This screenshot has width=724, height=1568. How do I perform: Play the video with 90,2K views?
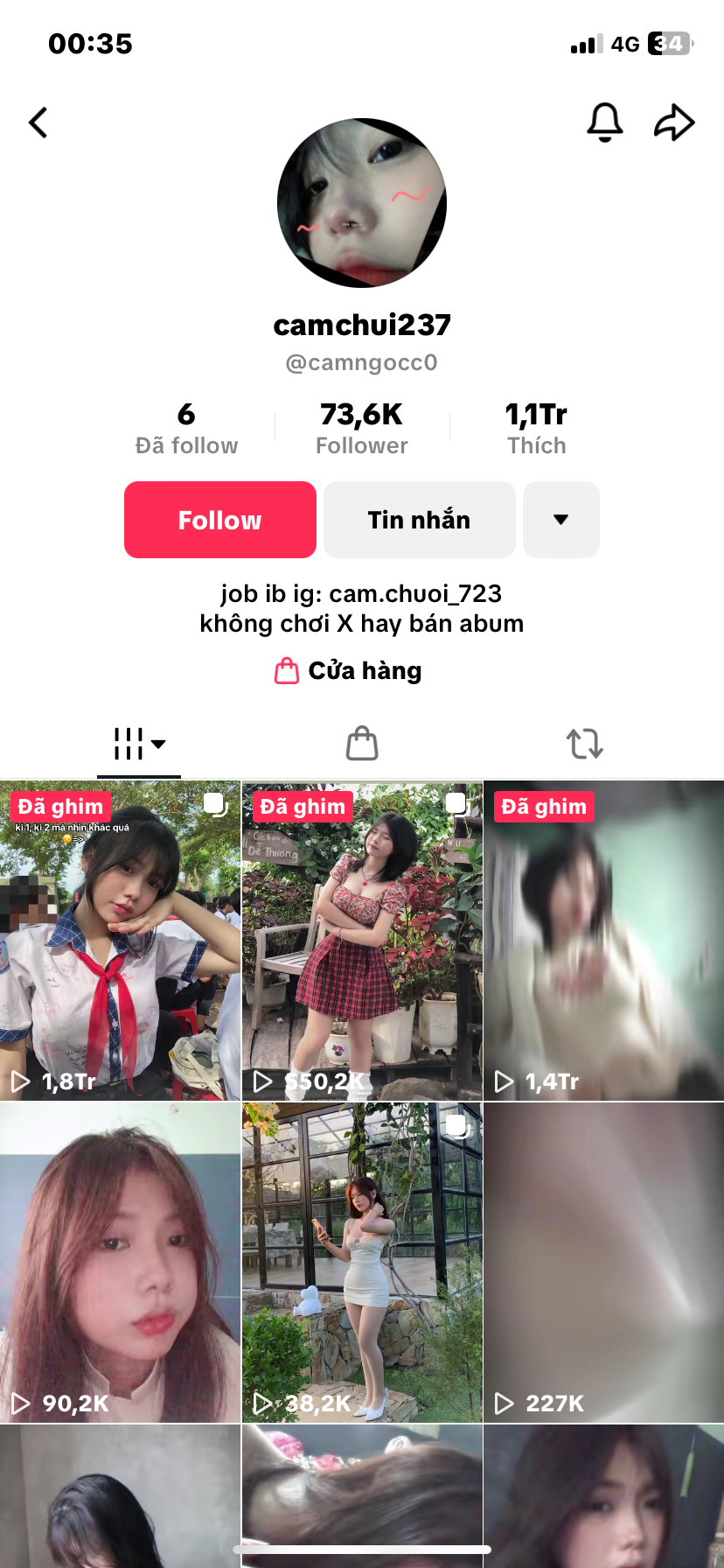coord(120,1262)
